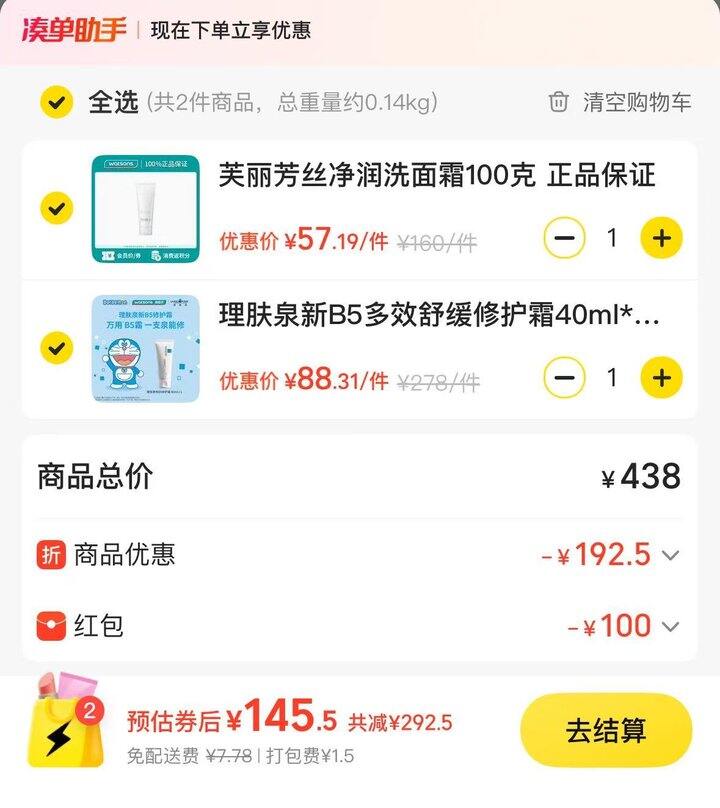Increase quantity of 理肤泉新B5修护霜
This screenshot has height=808, width=720.
[661, 378]
